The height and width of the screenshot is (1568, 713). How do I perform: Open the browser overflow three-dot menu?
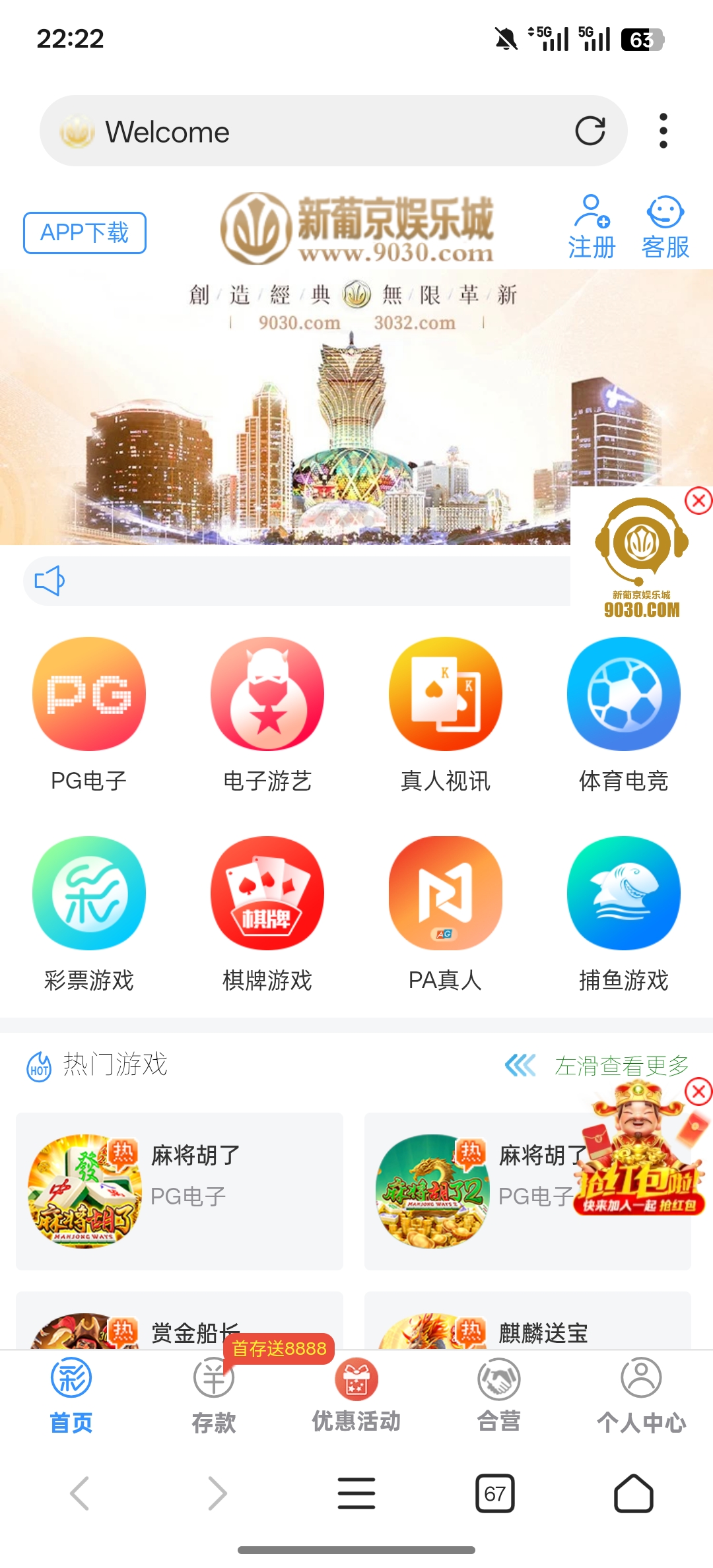point(663,131)
